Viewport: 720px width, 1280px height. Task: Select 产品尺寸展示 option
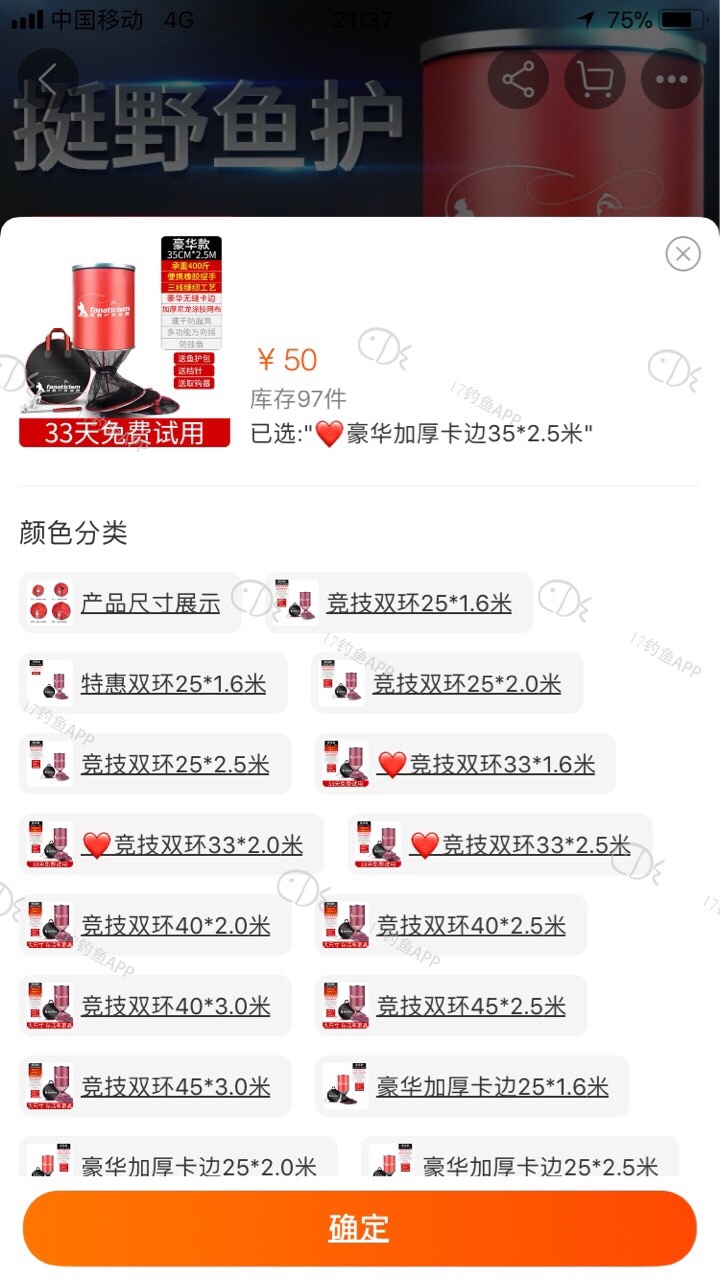click(131, 603)
